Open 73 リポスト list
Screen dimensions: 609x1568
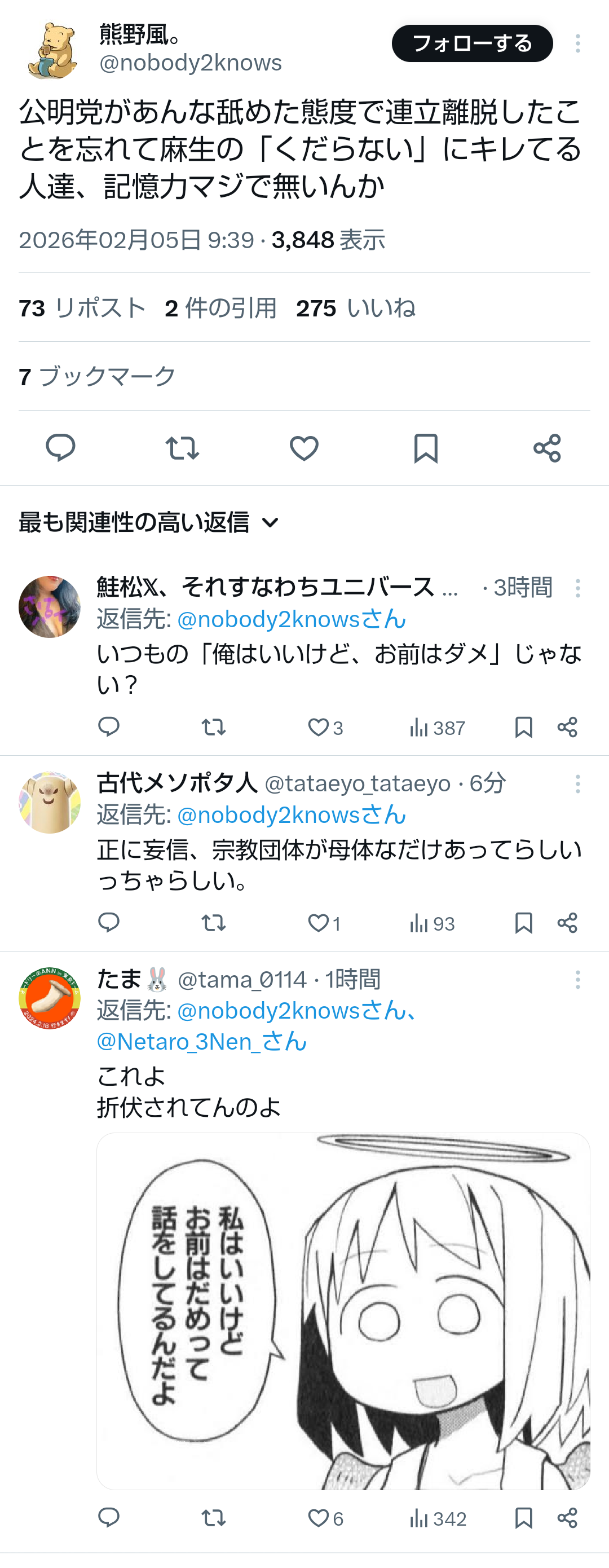pos(82,308)
